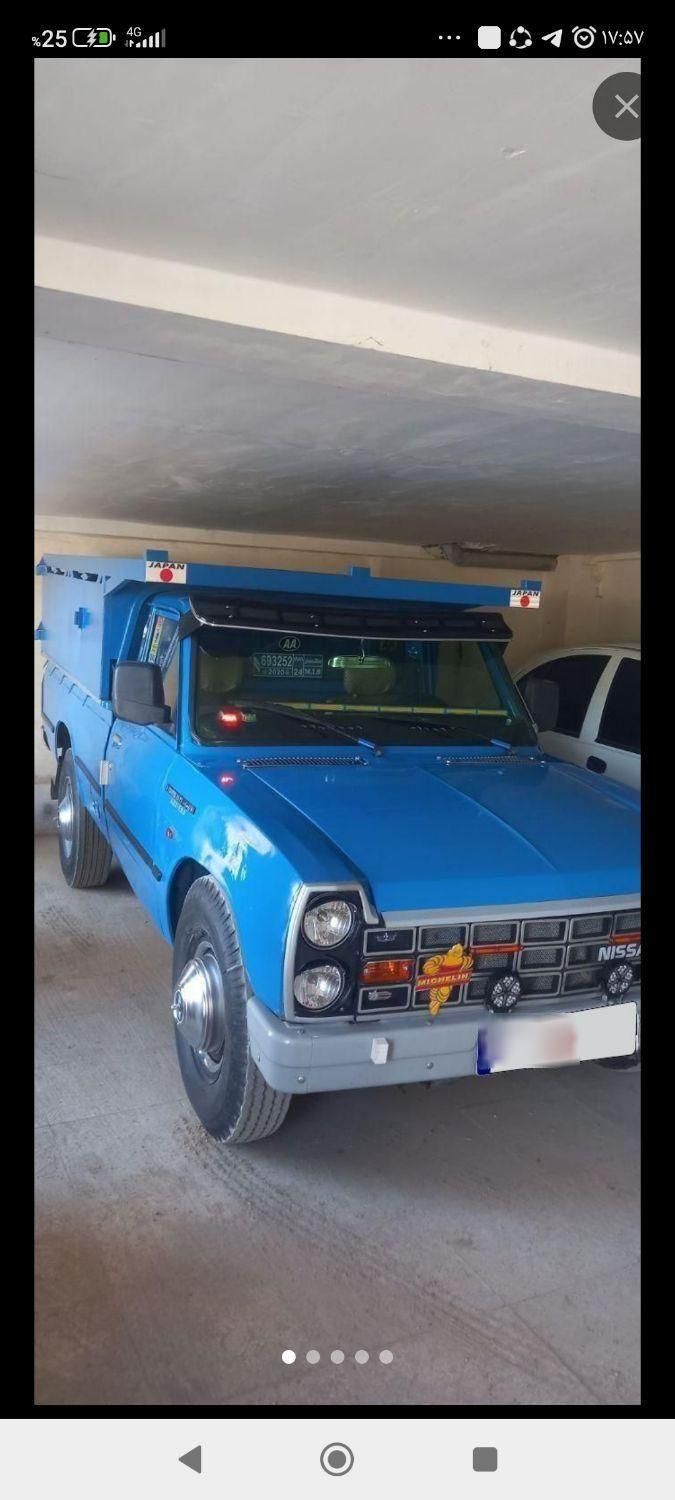Open recent apps with the square button
The image size is (675, 1500).
(x=485, y=1459)
